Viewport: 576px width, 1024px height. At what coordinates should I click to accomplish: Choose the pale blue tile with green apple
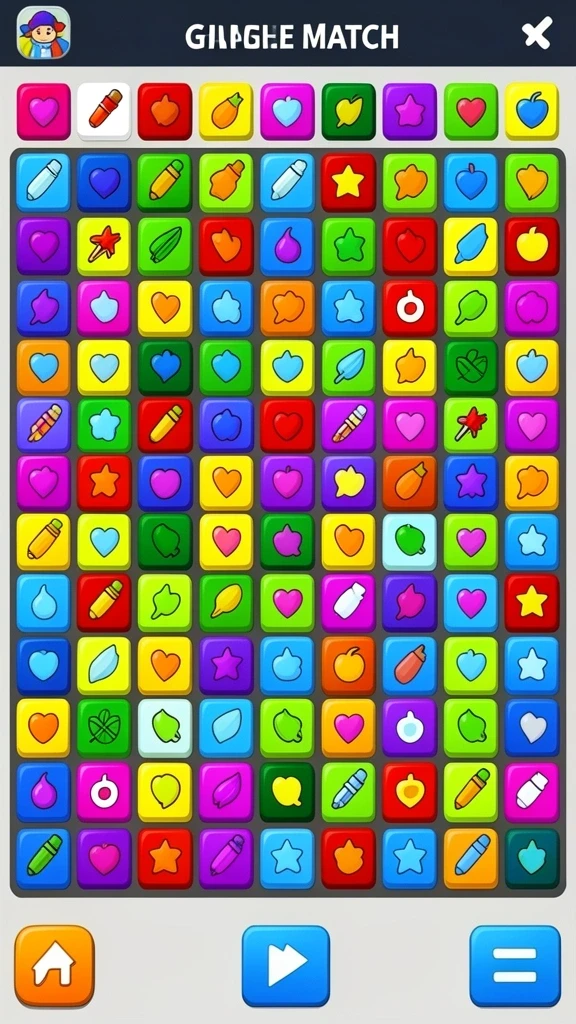coord(409,541)
